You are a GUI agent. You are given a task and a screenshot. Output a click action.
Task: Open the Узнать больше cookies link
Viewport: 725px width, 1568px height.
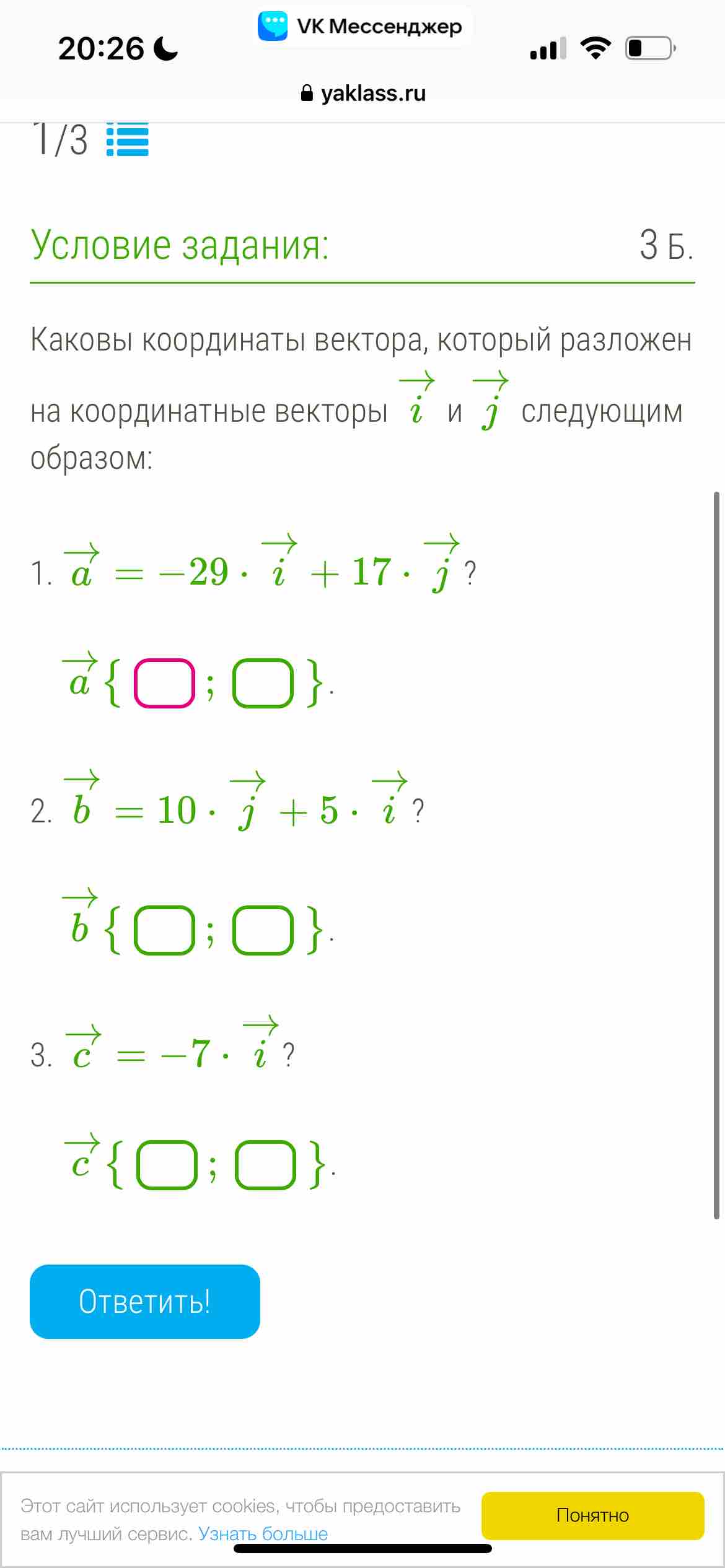pyautogui.click(x=263, y=1533)
